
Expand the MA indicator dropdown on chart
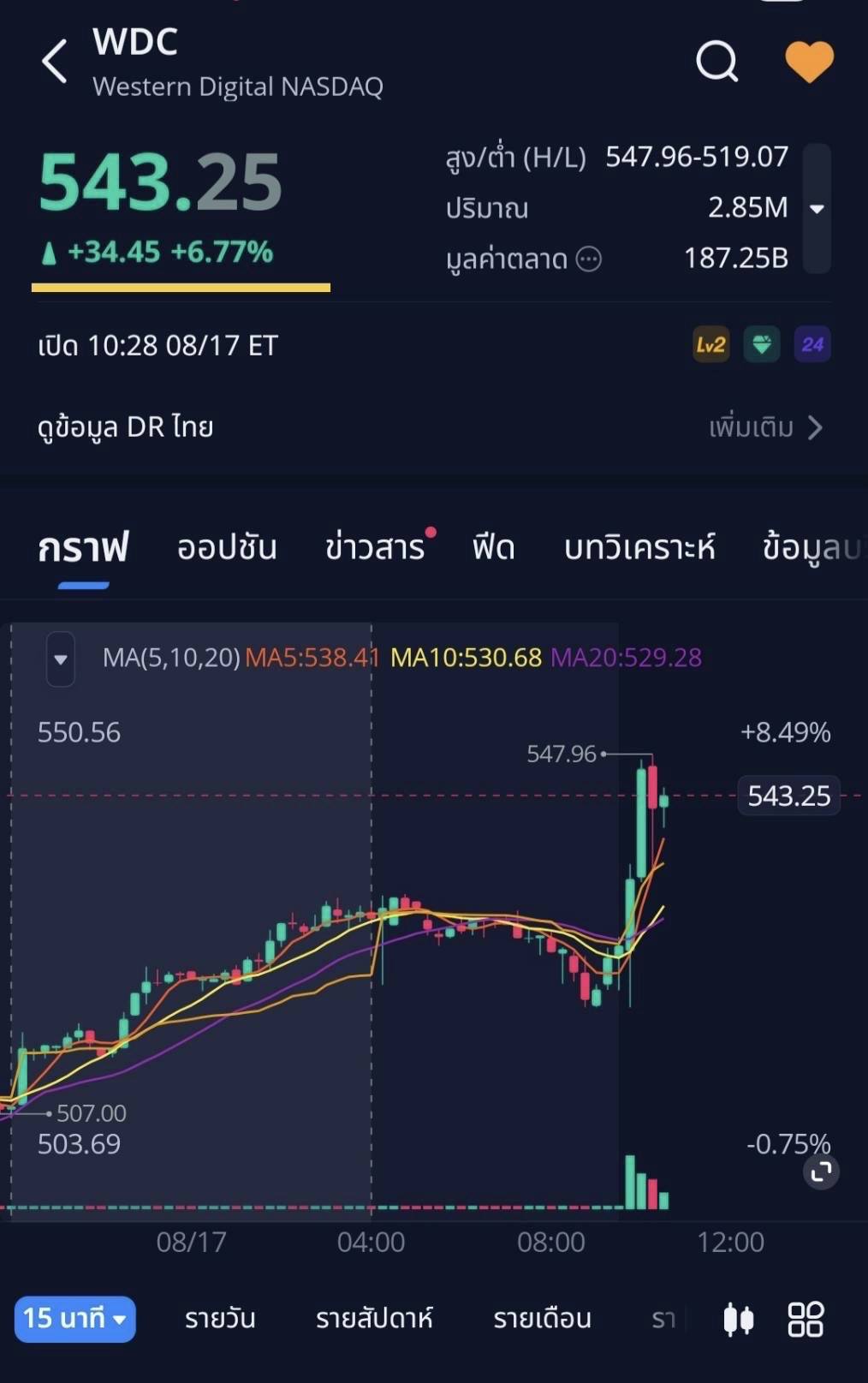(60, 659)
